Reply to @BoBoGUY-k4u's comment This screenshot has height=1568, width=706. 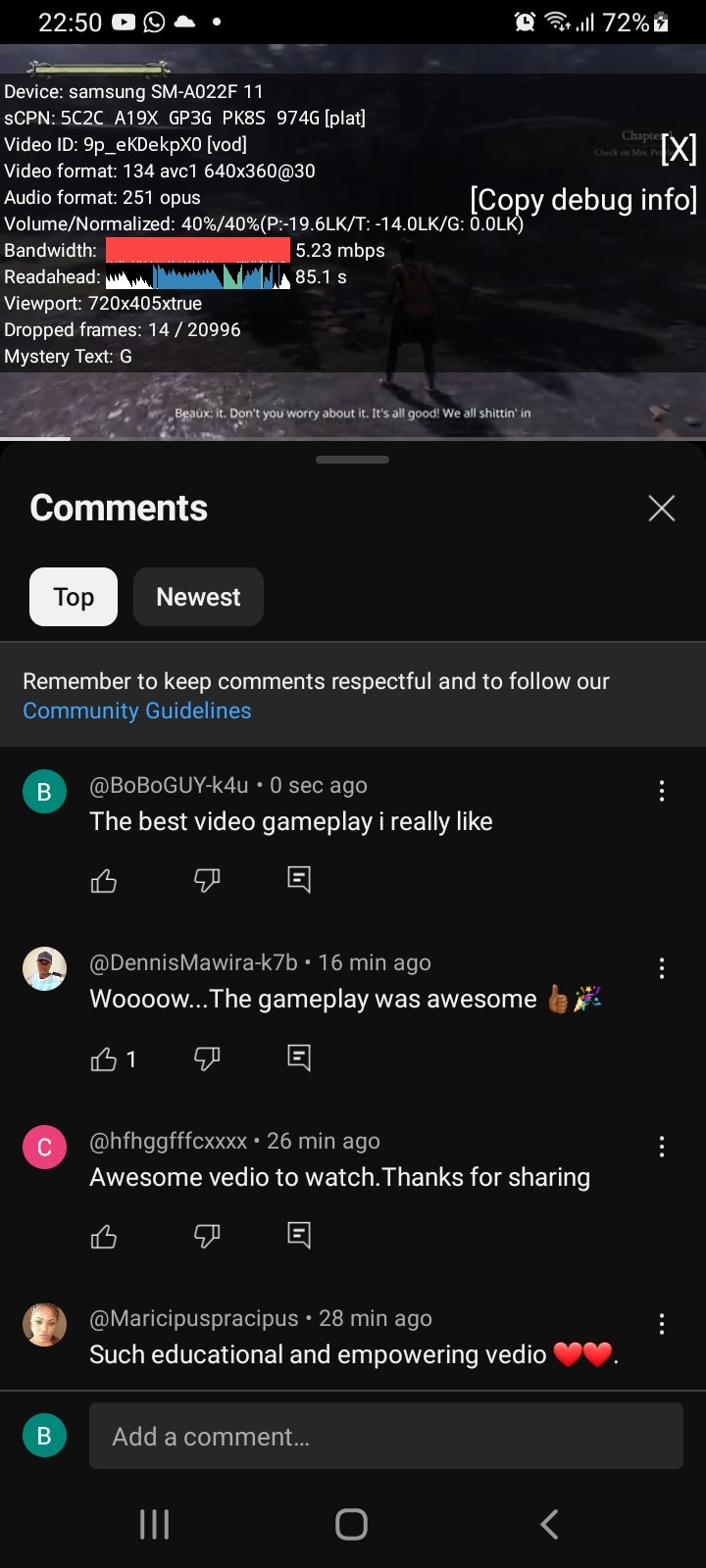(x=299, y=879)
